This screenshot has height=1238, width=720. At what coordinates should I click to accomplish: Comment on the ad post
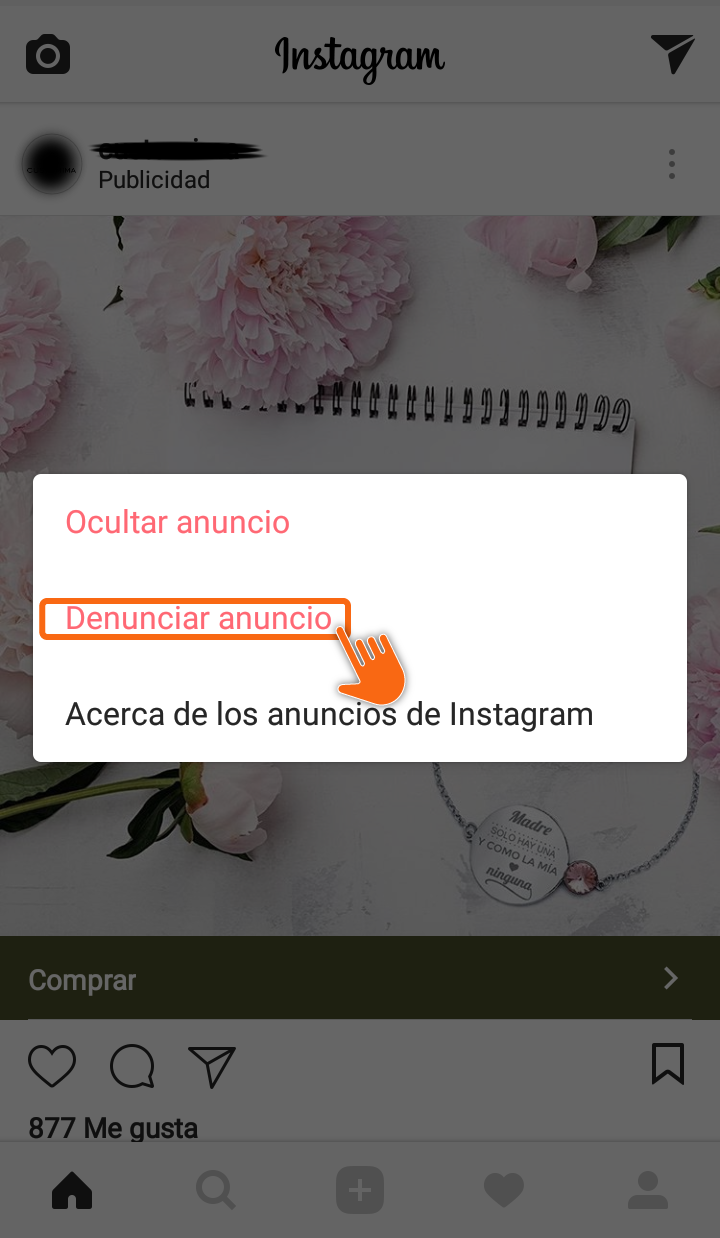click(132, 1066)
